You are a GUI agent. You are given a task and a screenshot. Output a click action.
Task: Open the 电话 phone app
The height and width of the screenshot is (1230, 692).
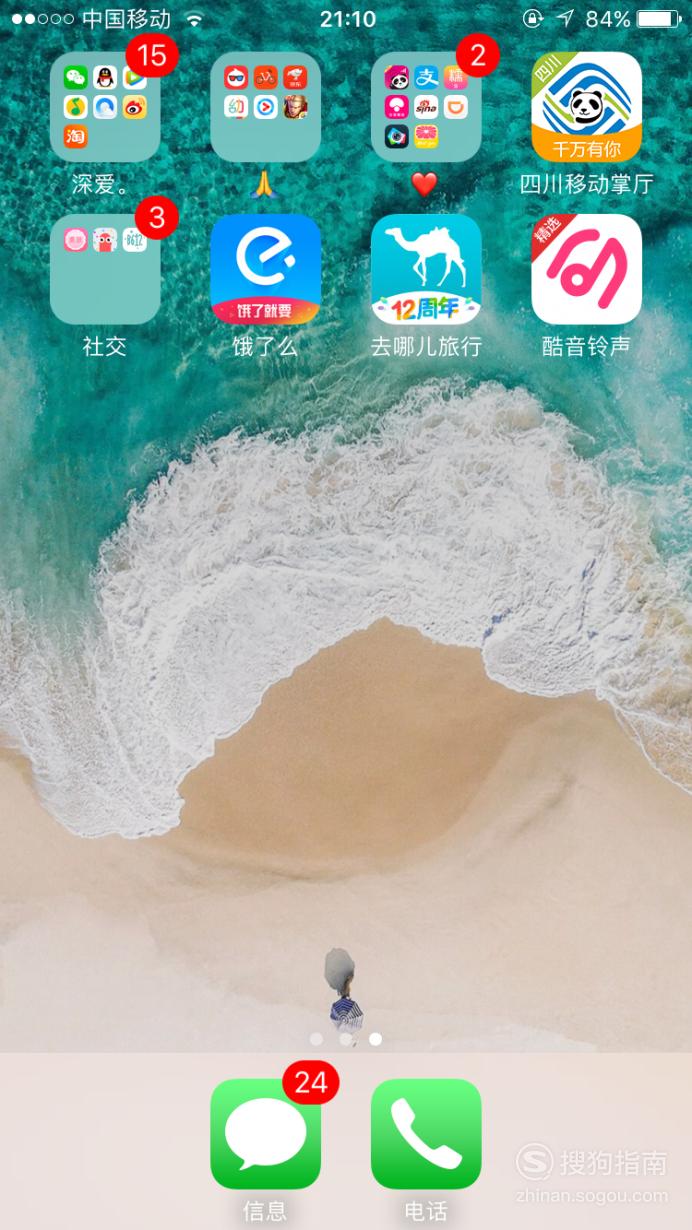tap(426, 1134)
